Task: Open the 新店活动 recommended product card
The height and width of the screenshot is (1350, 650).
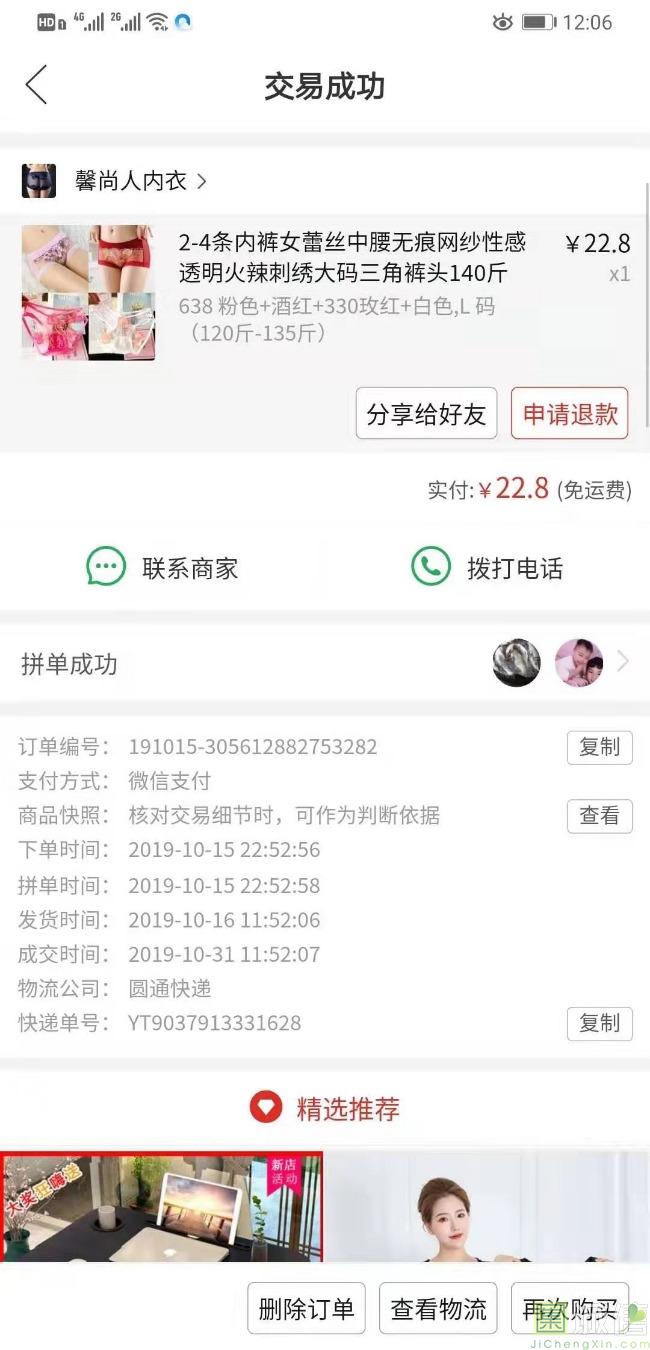Action: tap(162, 1207)
